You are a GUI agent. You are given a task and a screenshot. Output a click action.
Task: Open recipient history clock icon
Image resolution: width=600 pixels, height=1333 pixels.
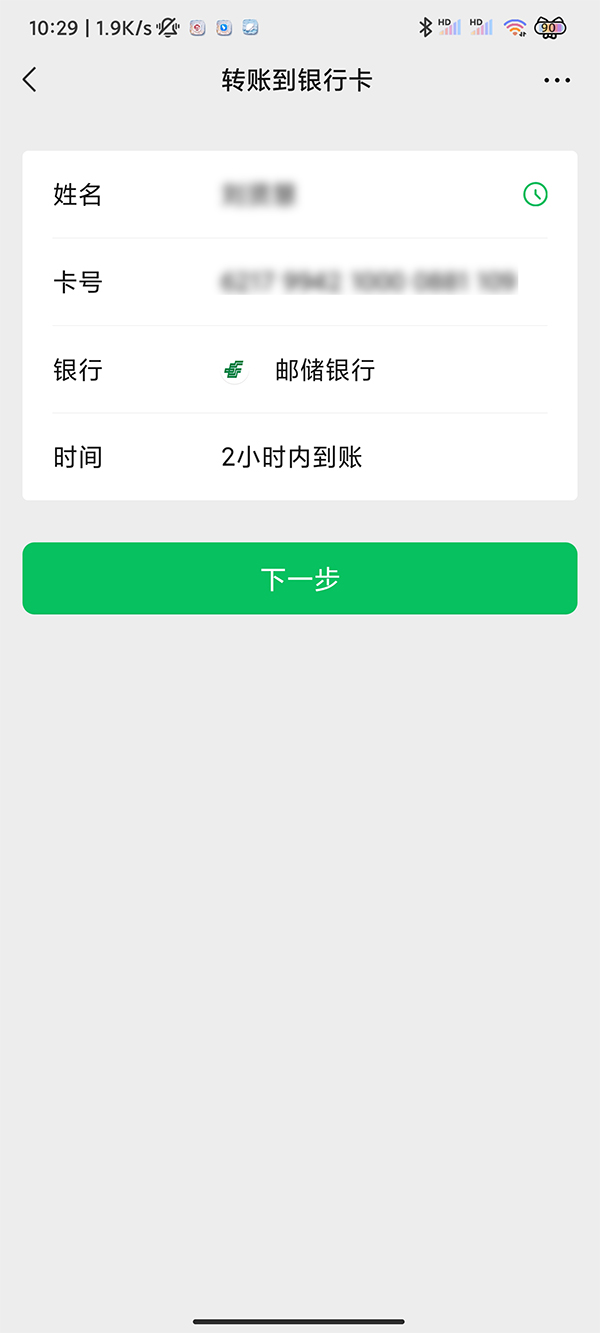[535, 194]
